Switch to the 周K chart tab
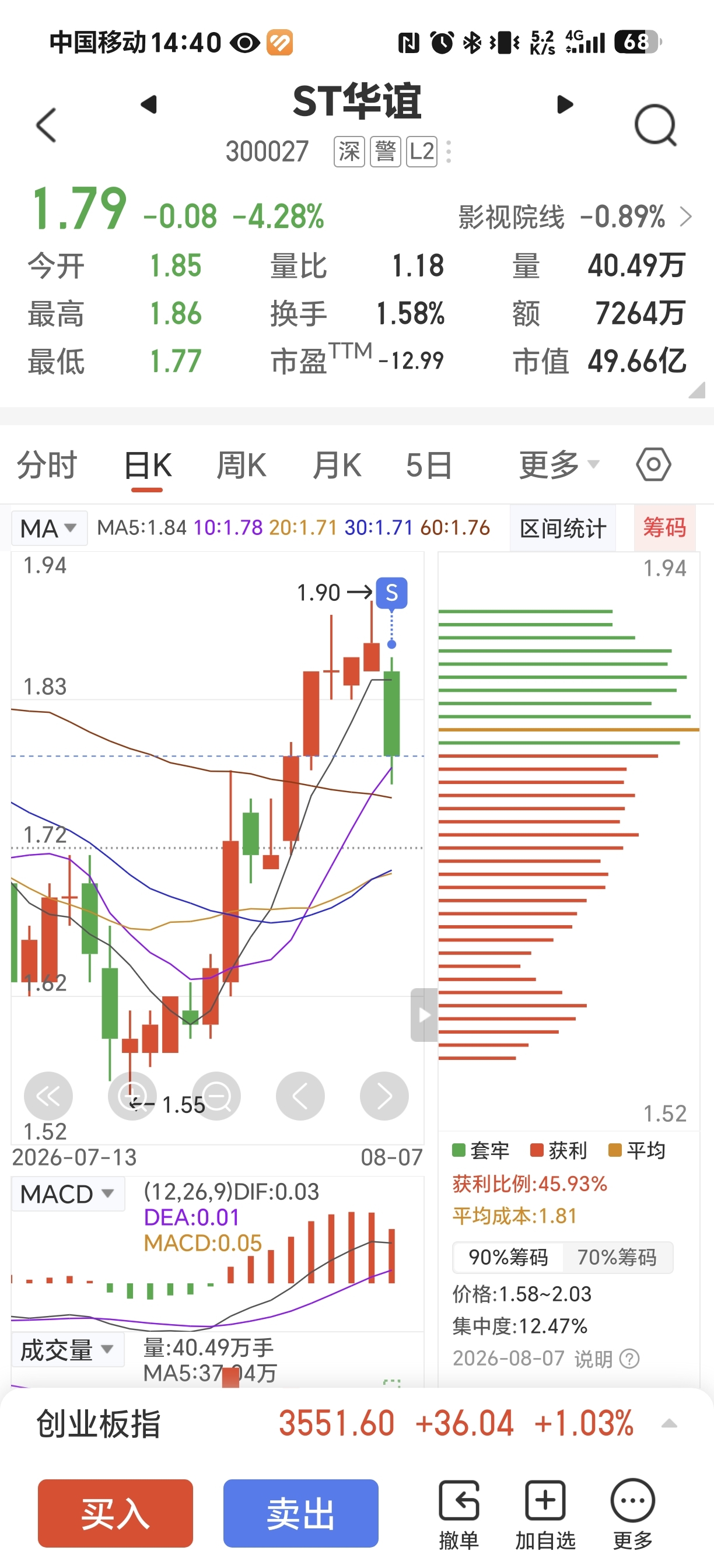 click(241, 466)
